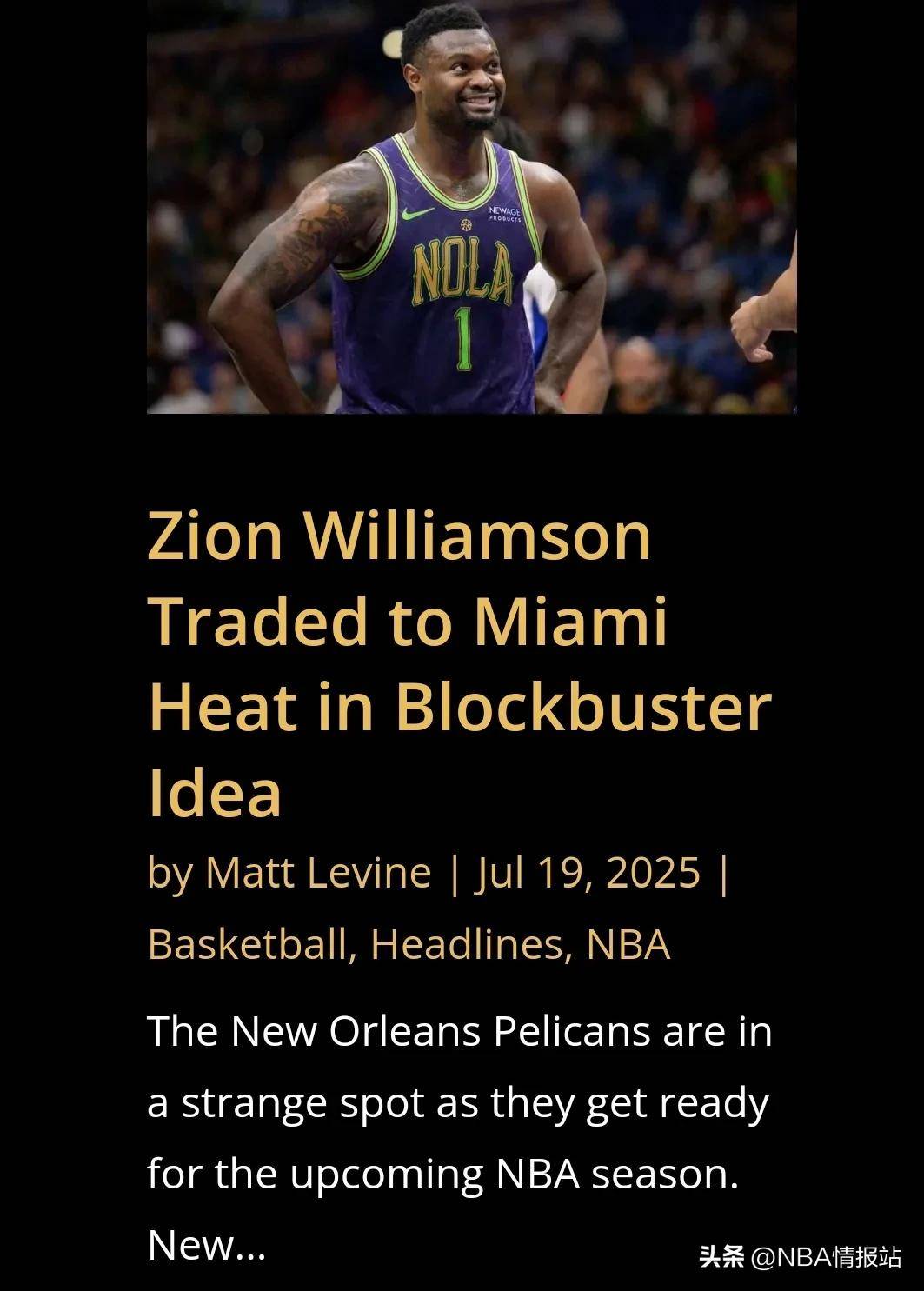Viewport: 924px width, 1291px height.
Task: Open the Basketball category
Action: (x=247, y=944)
